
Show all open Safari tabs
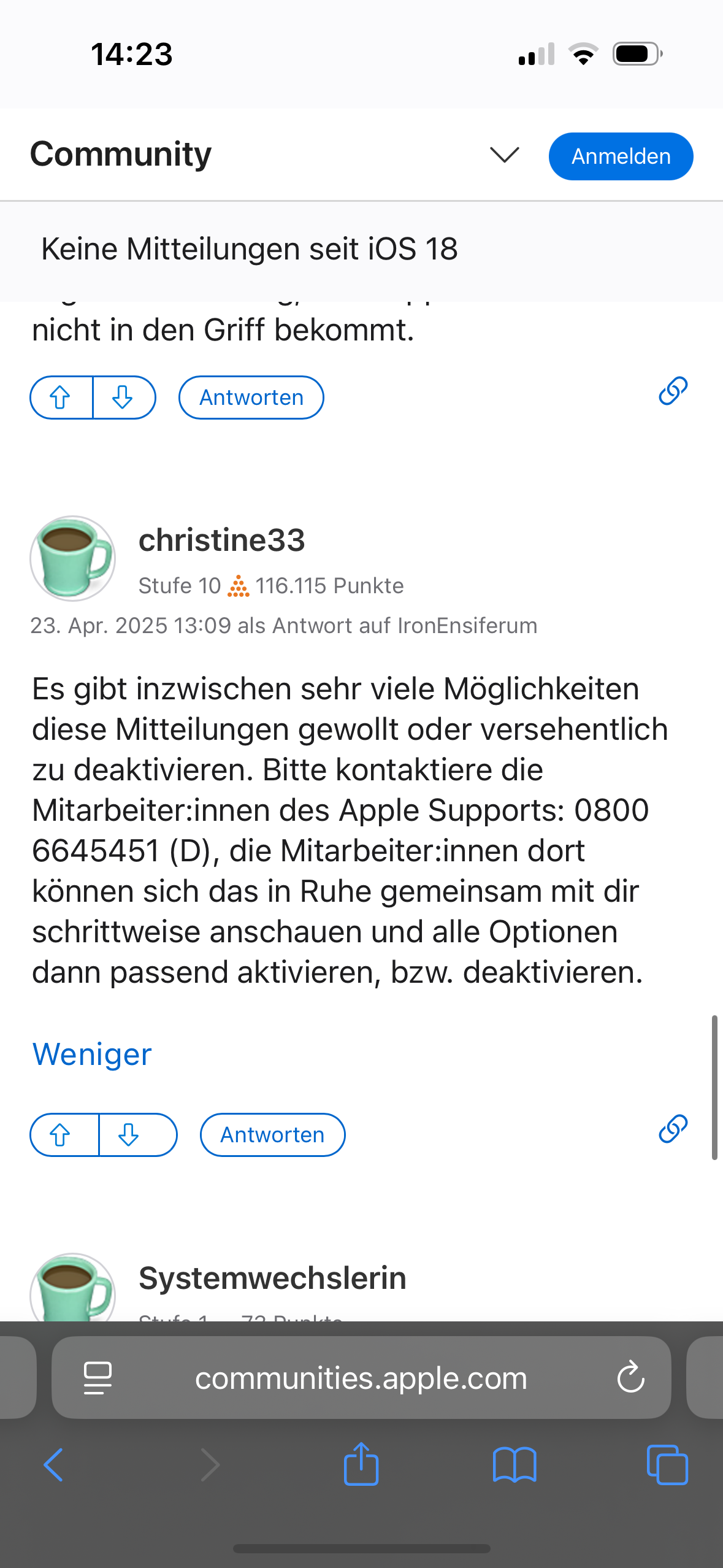(667, 1465)
